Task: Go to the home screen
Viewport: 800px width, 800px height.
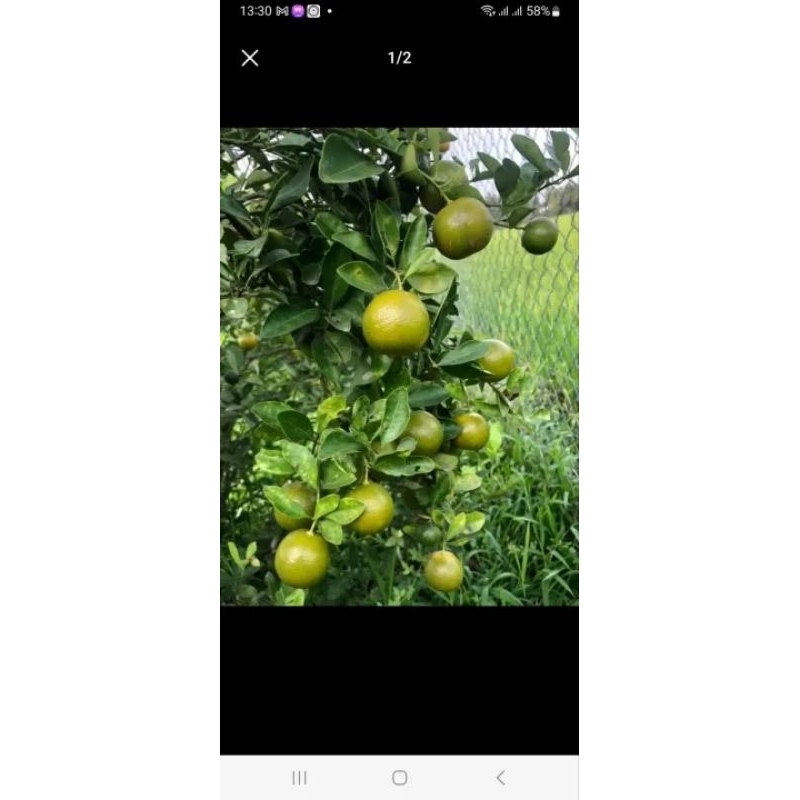Action: (x=399, y=778)
